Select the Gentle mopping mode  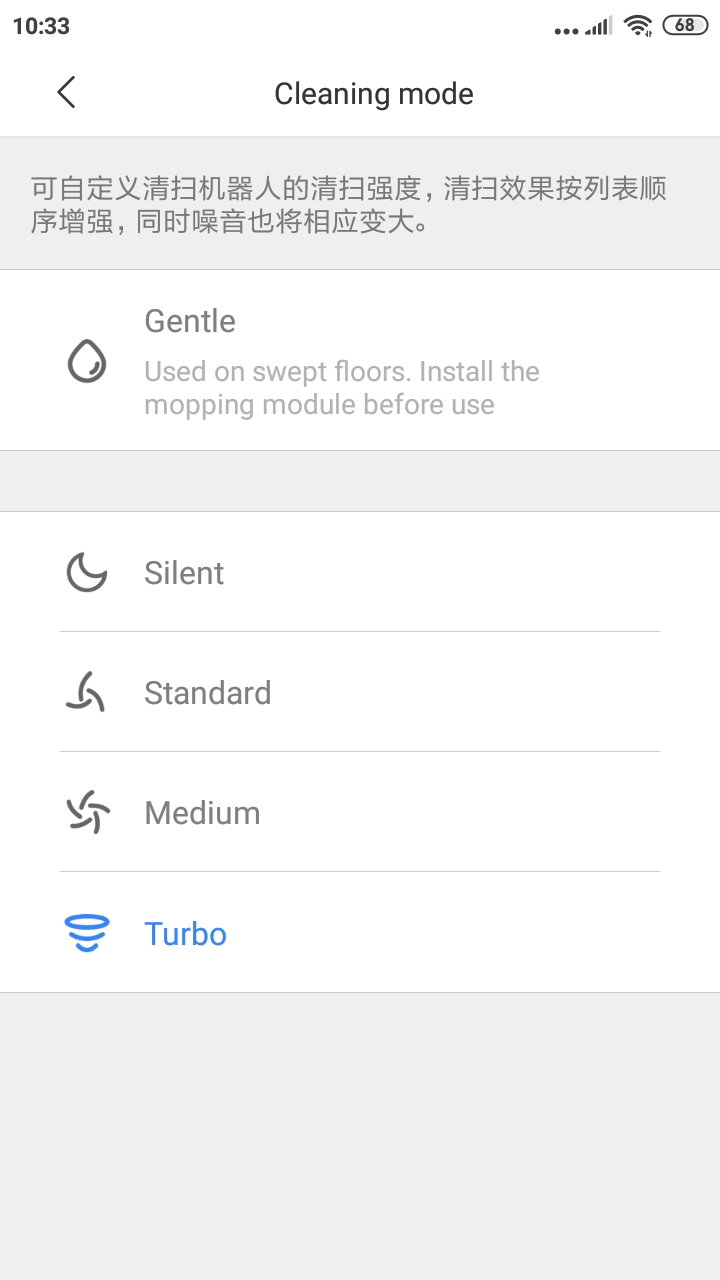[x=360, y=360]
